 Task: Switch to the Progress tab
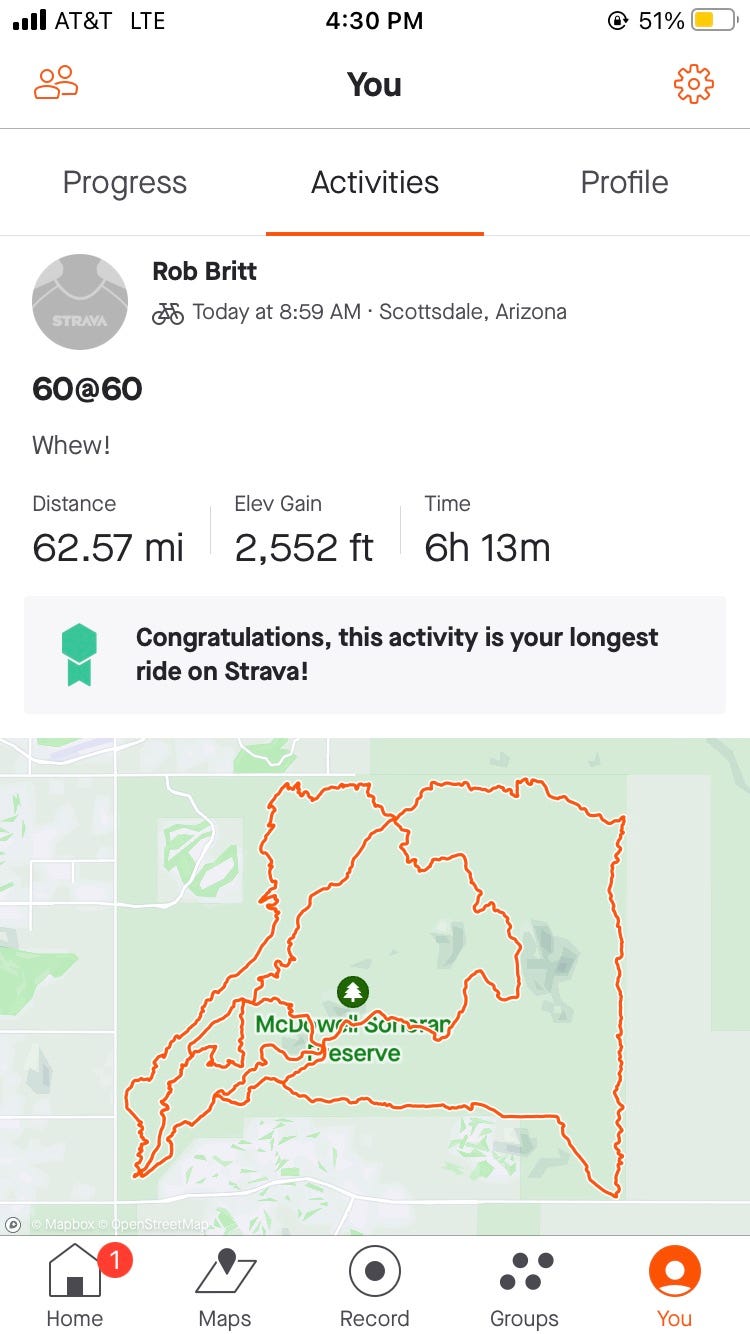coord(124,182)
